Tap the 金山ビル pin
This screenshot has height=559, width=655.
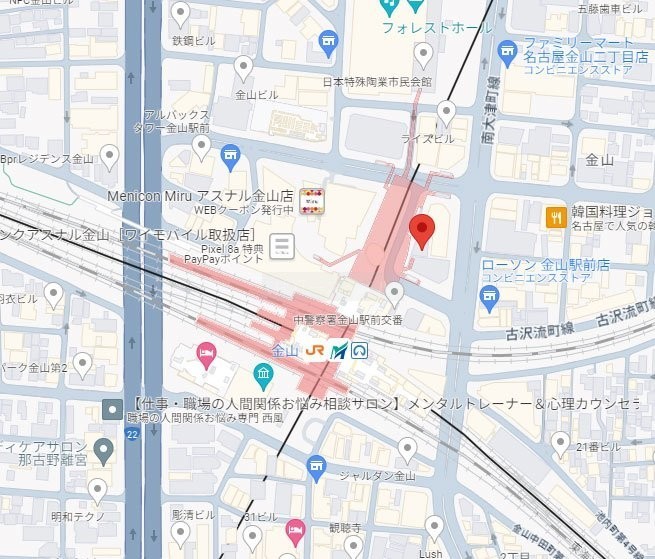coord(243,67)
